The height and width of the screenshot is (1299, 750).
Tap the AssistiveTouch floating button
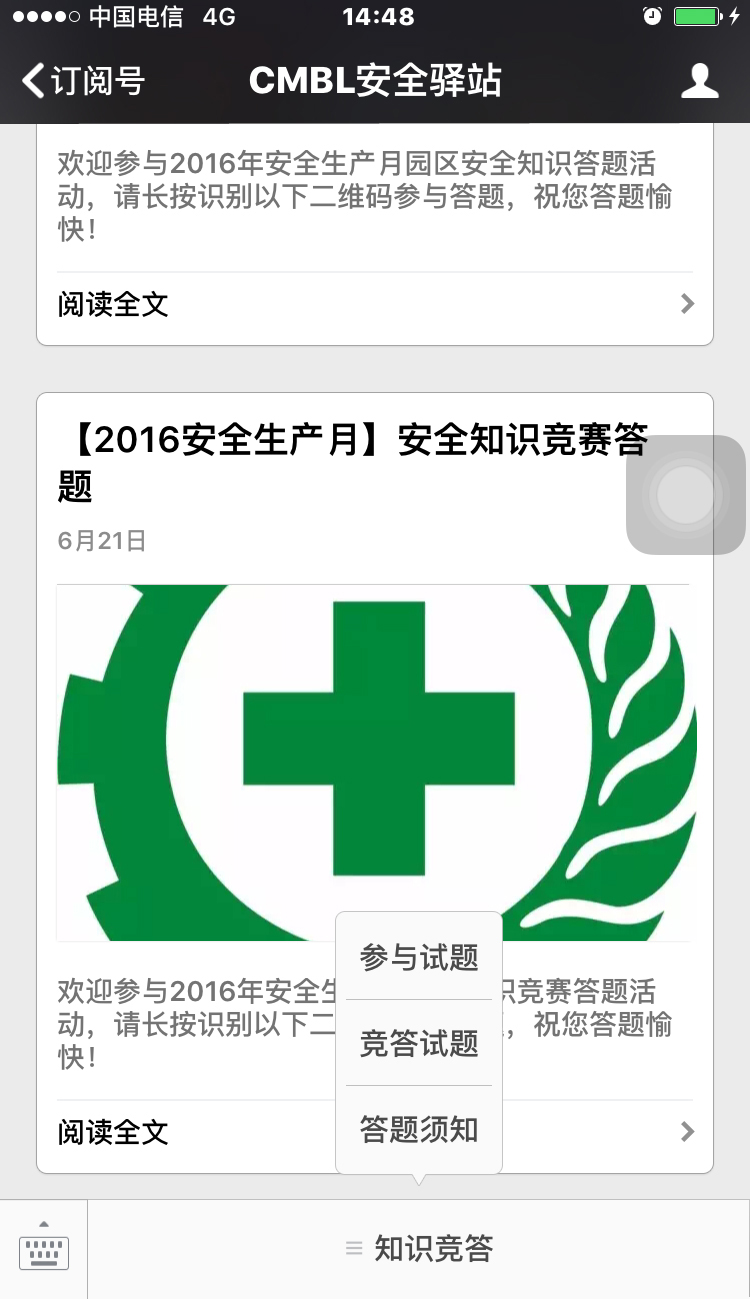coord(686,495)
